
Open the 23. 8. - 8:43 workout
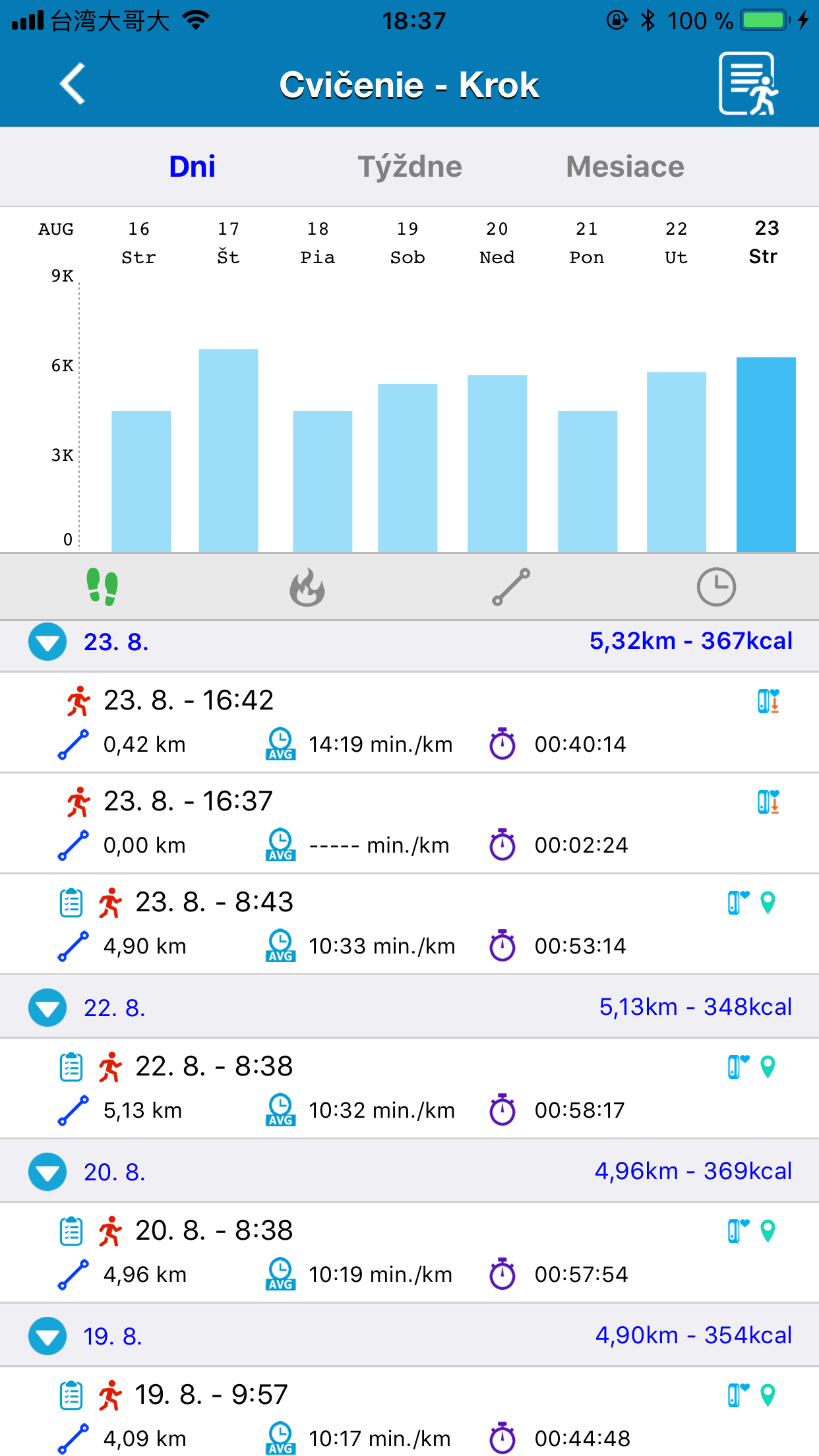(x=409, y=925)
